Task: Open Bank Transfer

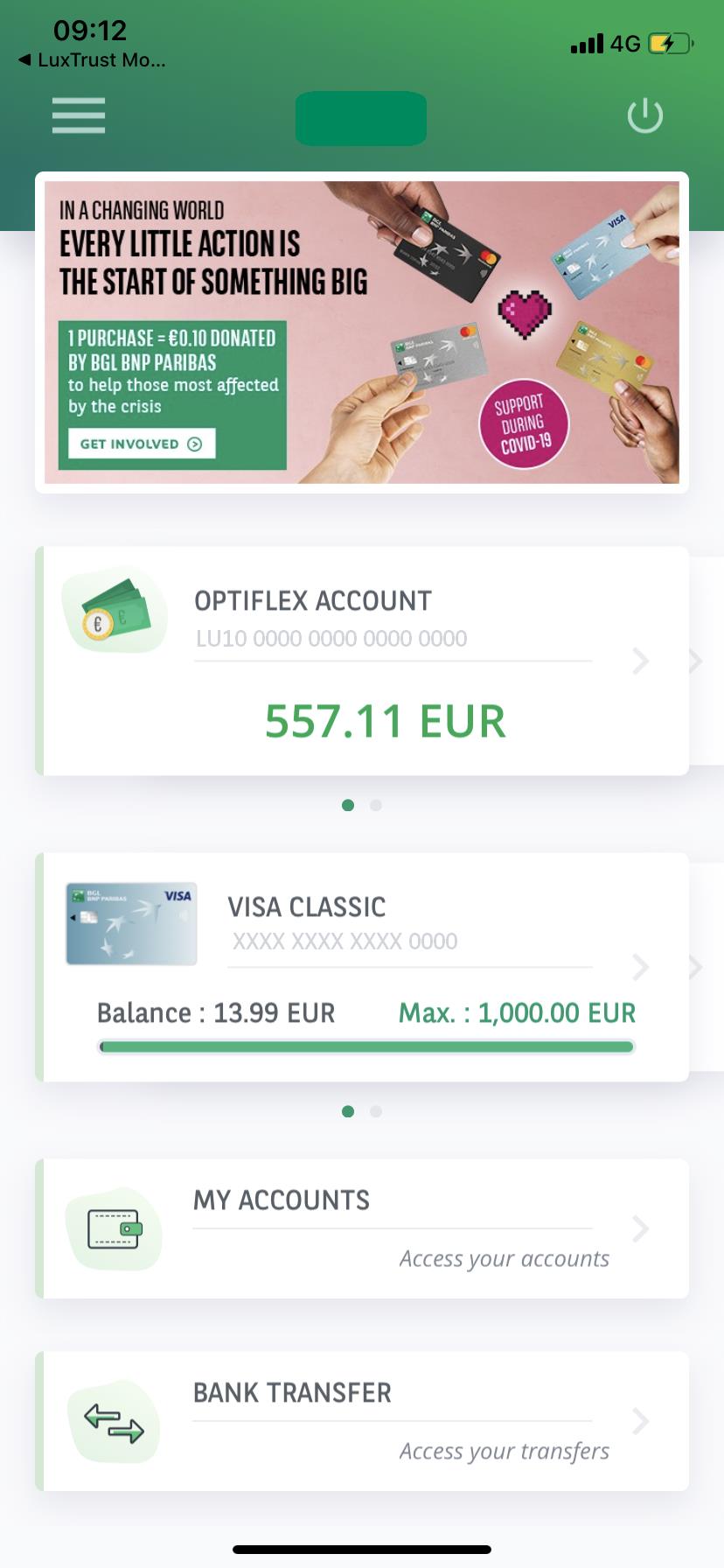Action: pyautogui.click(x=362, y=1421)
